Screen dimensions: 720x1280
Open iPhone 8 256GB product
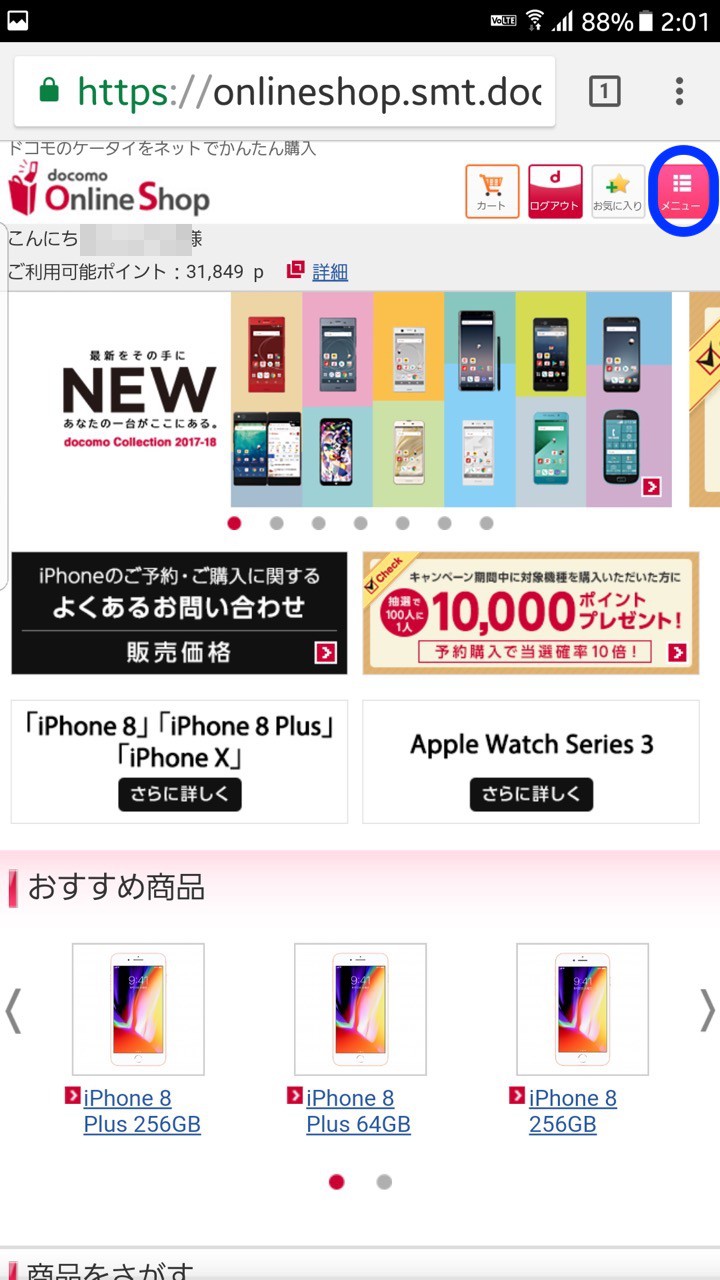click(572, 1111)
